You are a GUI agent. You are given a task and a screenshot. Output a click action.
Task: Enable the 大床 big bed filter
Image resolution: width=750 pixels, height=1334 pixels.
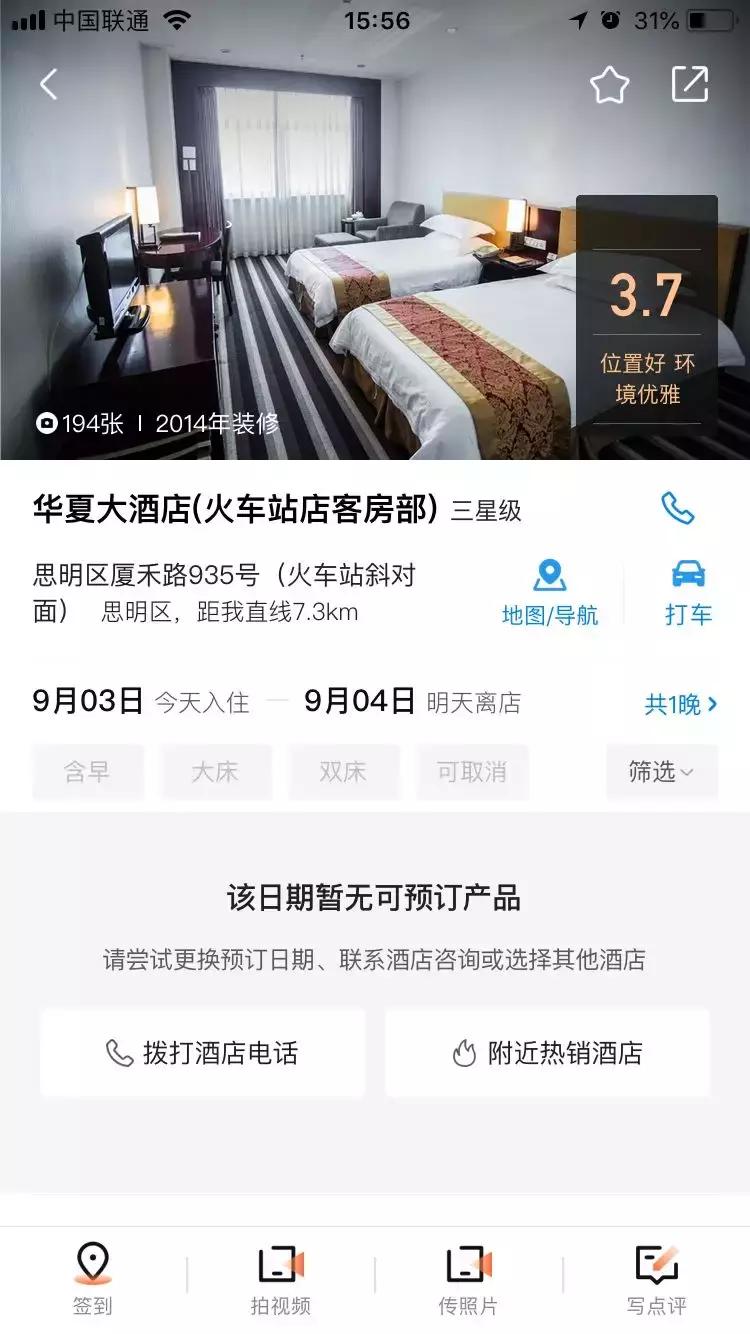216,772
